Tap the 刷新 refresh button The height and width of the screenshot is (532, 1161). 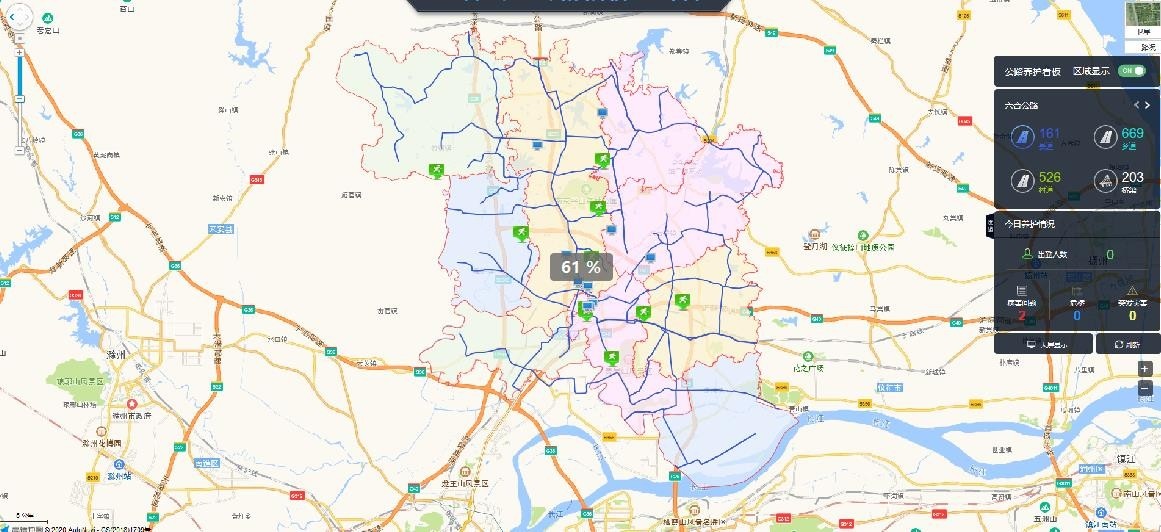(1127, 344)
